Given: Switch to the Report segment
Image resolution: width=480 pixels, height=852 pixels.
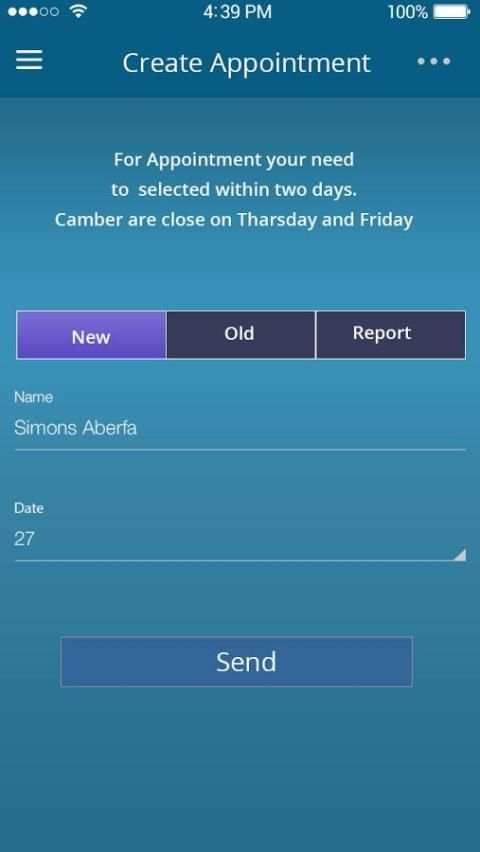Looking at the screenshot, I should click(391, 335).
